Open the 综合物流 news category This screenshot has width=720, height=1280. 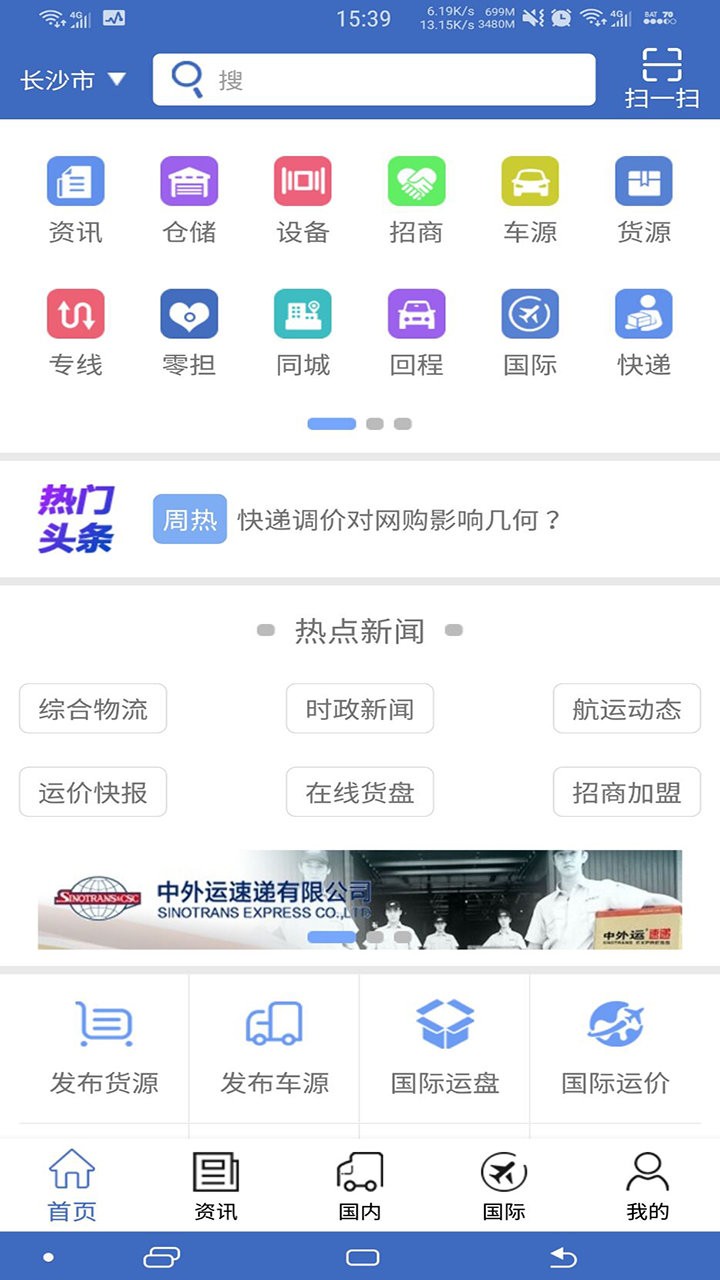[92, 709]
